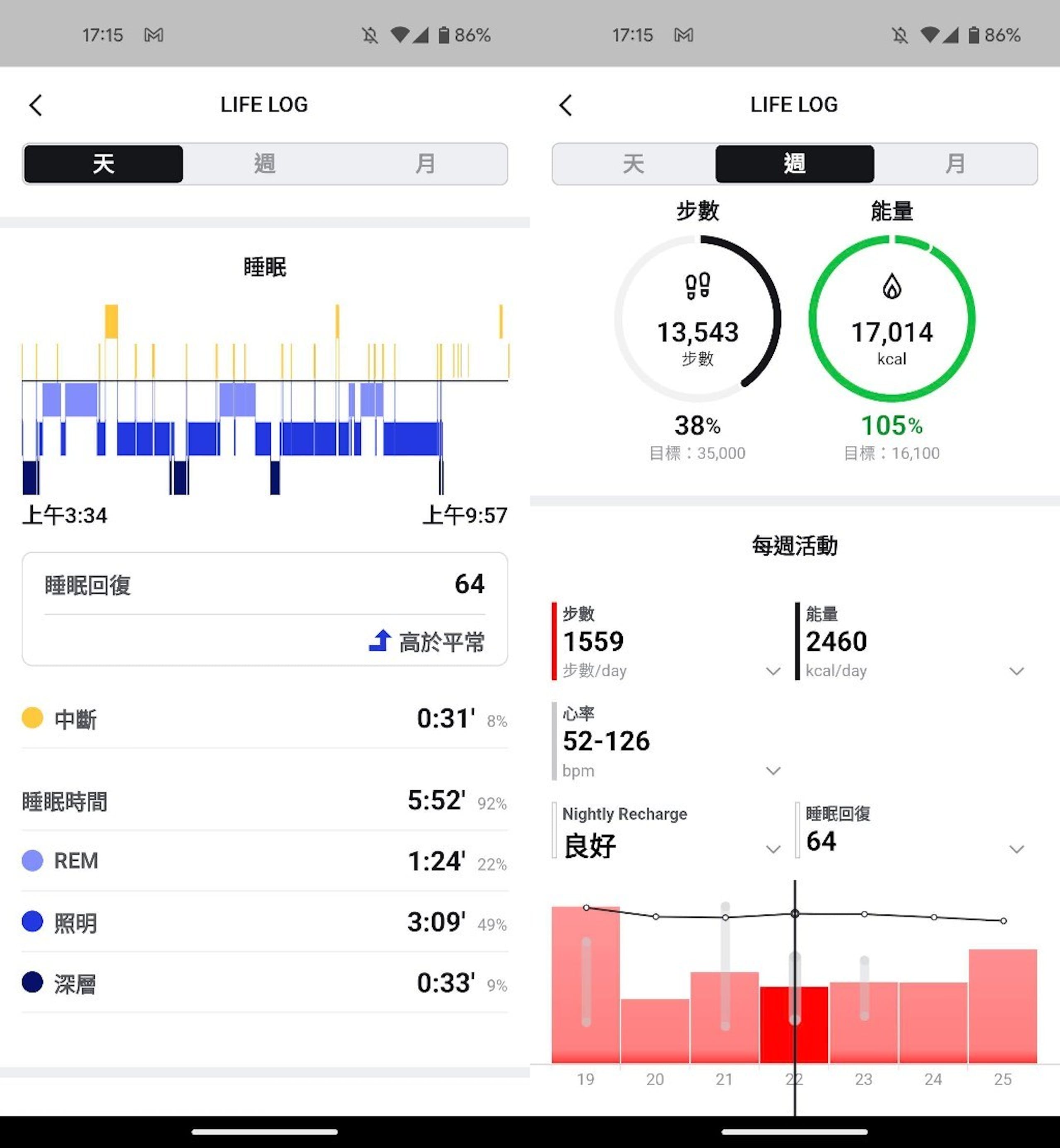The image size is (1060, 1148).
Task: Go back from the sleep LIFE LOG screen
Action: pos(36,105)
